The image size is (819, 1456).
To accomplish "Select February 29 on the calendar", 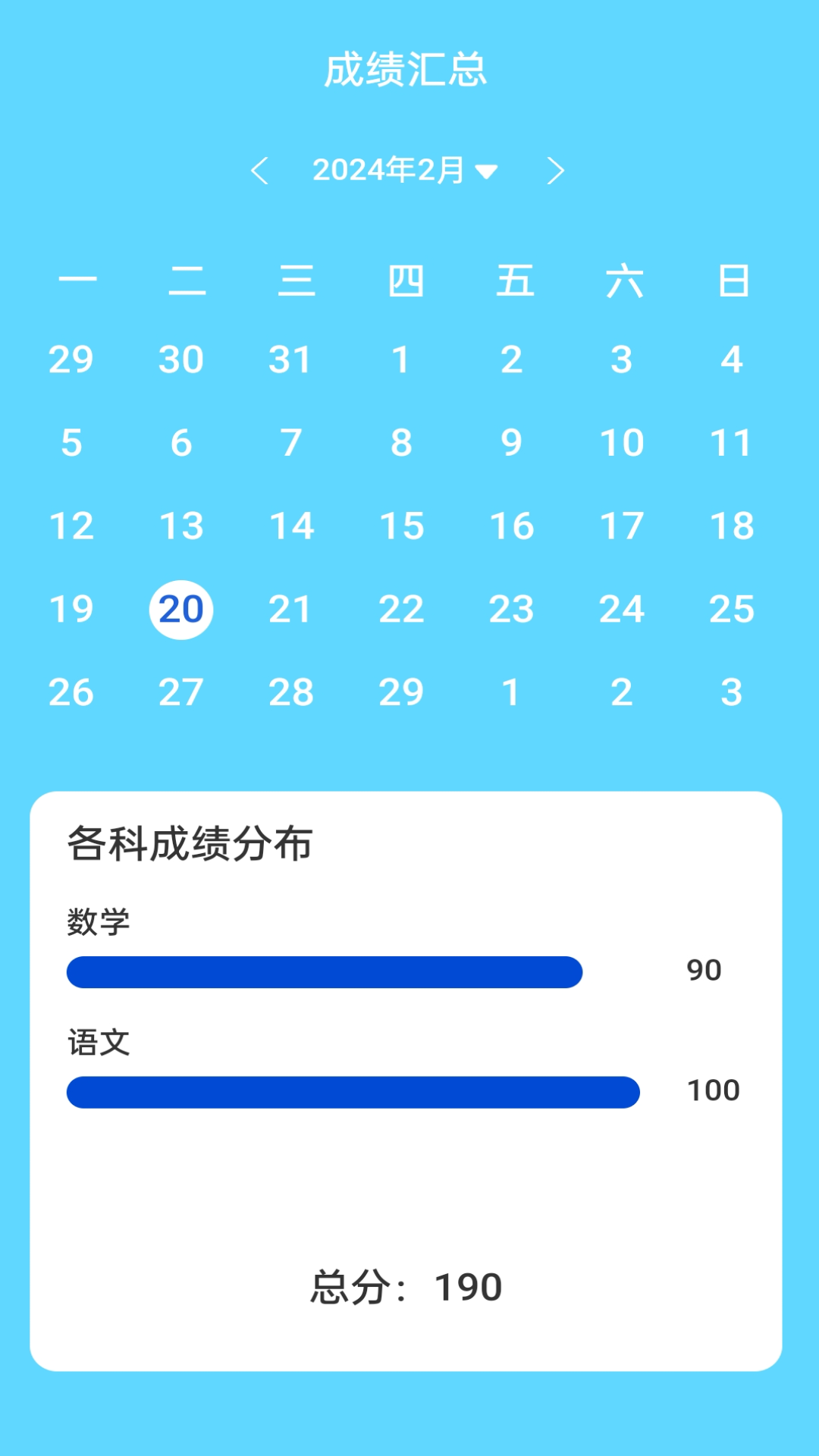I will tap(402, 691).
